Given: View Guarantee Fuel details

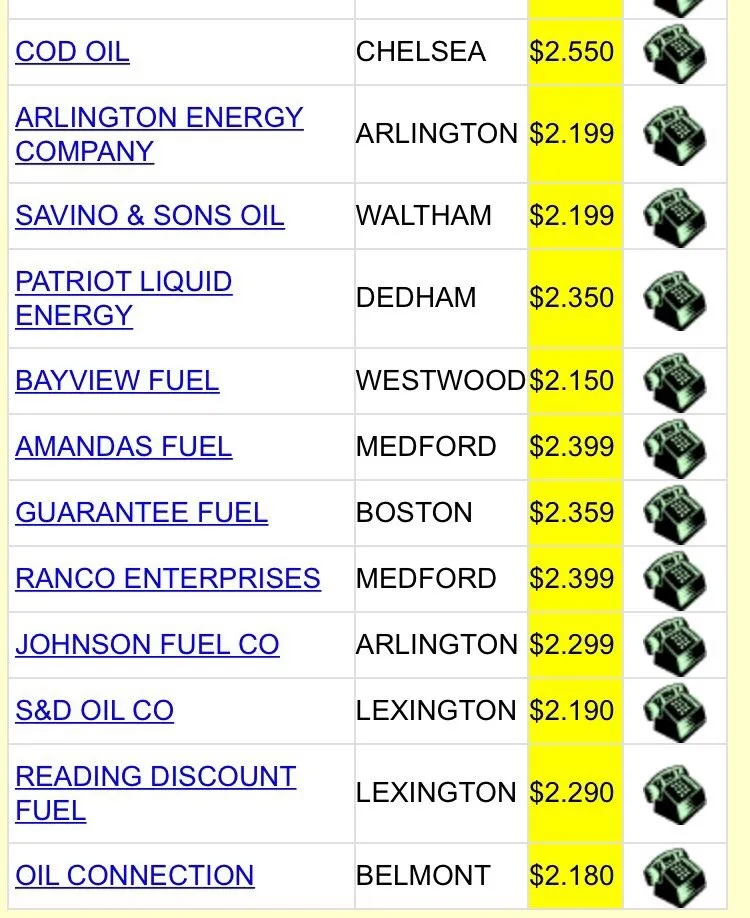Looking at the screenshot, I should (x=141, y=513).
